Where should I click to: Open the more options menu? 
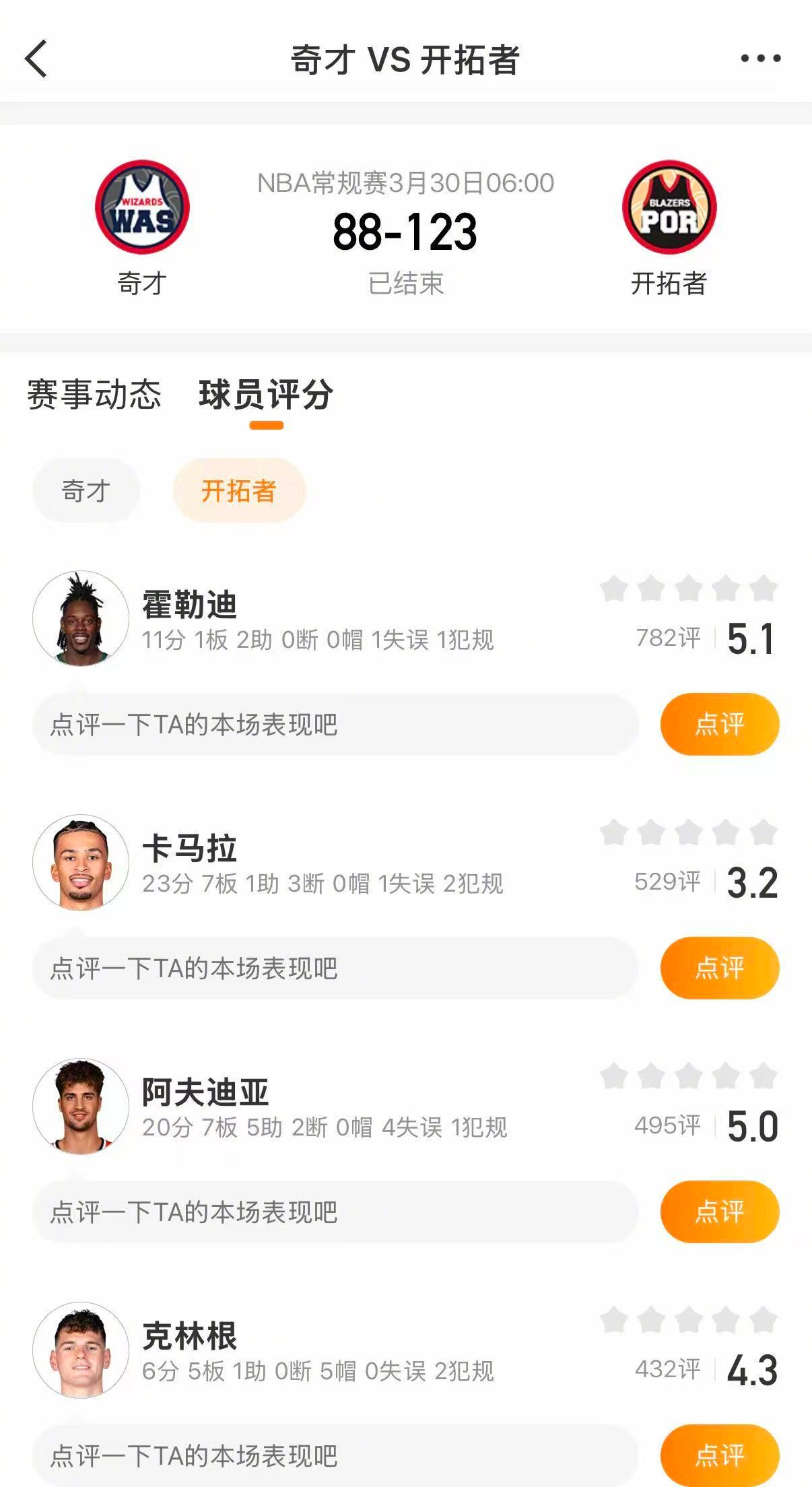[x=759, y=59]
